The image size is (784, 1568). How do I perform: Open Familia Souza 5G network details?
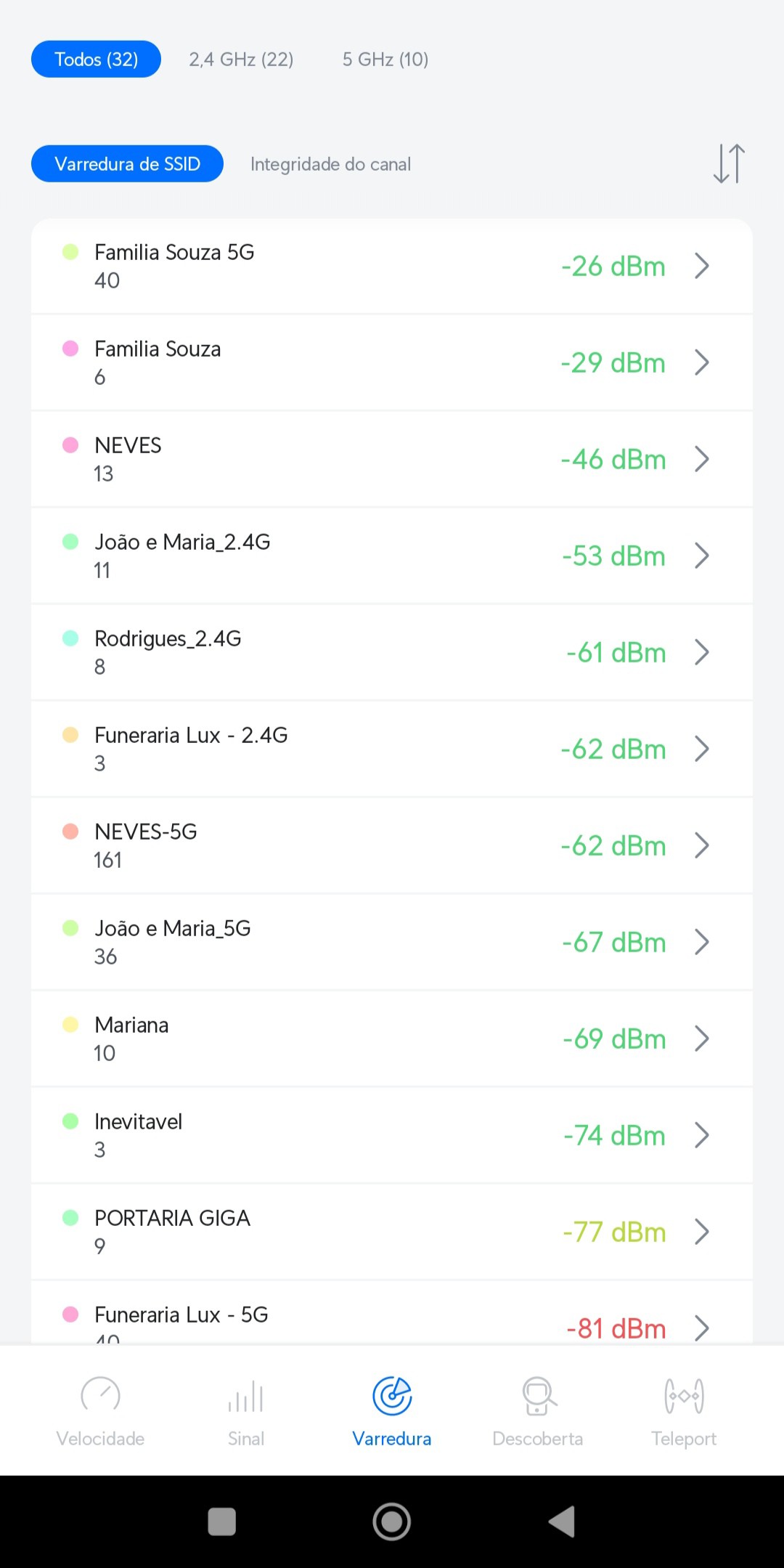pos(392,266)
